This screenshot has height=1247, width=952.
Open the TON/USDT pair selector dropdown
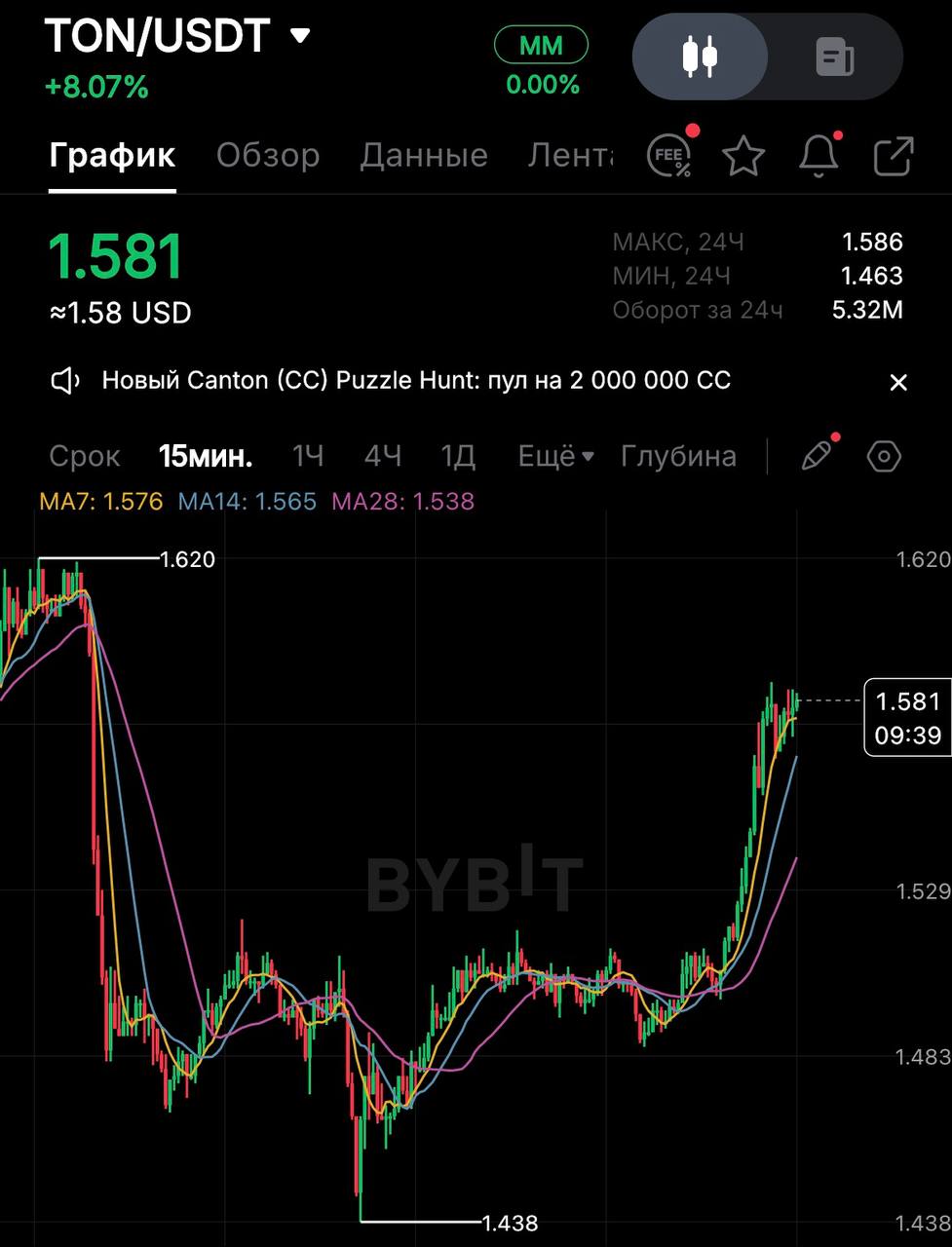(x=300, y=37)
